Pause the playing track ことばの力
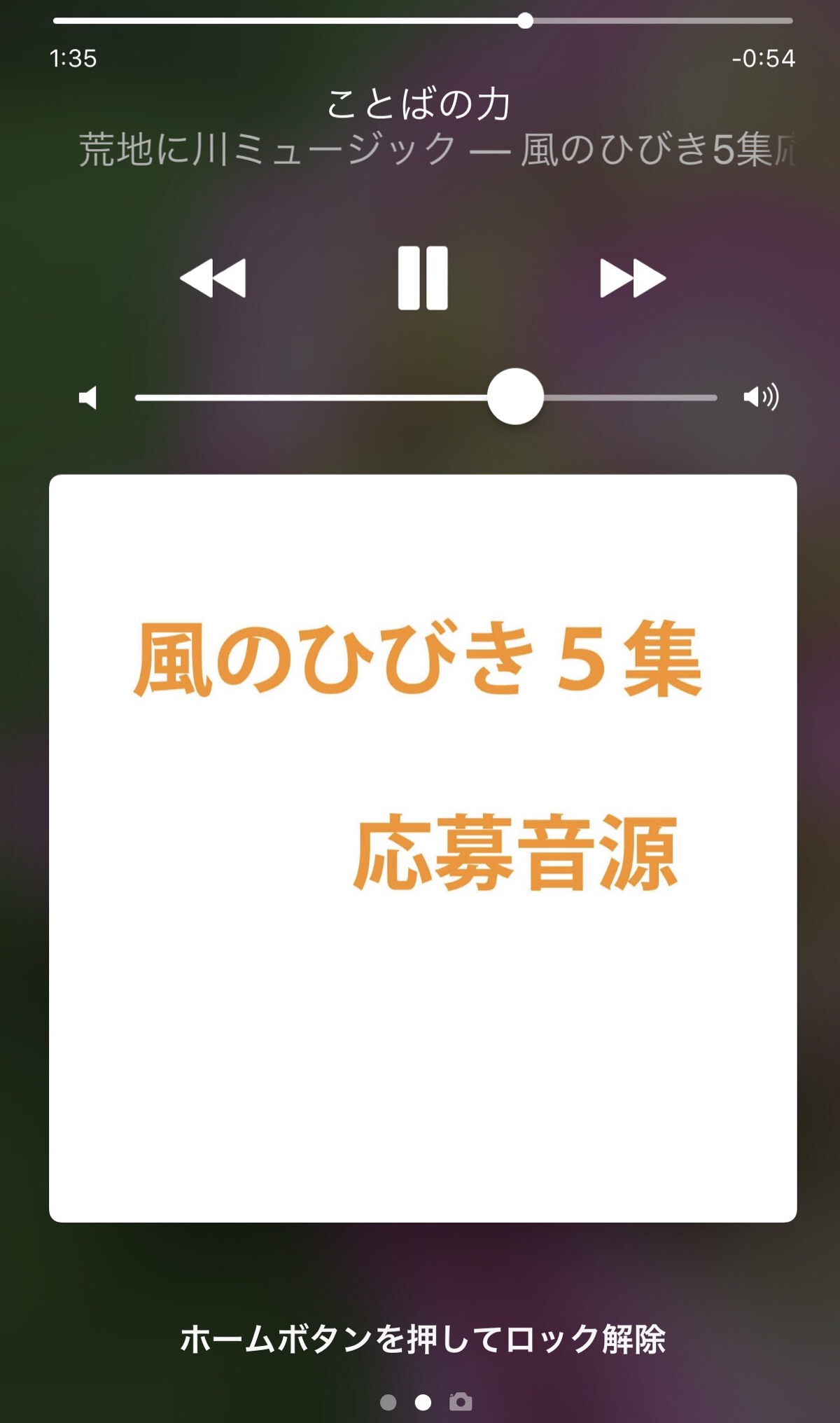Image resolution: width=840 pixels, height=1423 pixels. coord(422,278)
